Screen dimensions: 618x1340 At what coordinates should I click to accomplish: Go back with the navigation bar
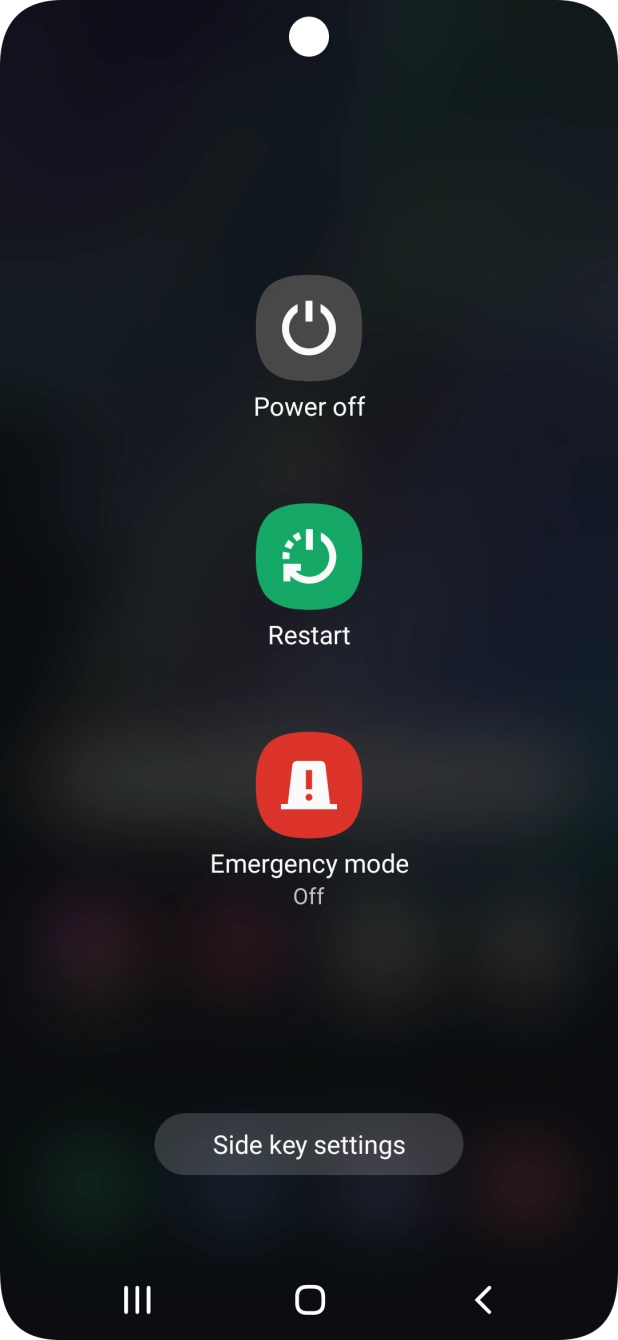click(x=483, y=1299)
